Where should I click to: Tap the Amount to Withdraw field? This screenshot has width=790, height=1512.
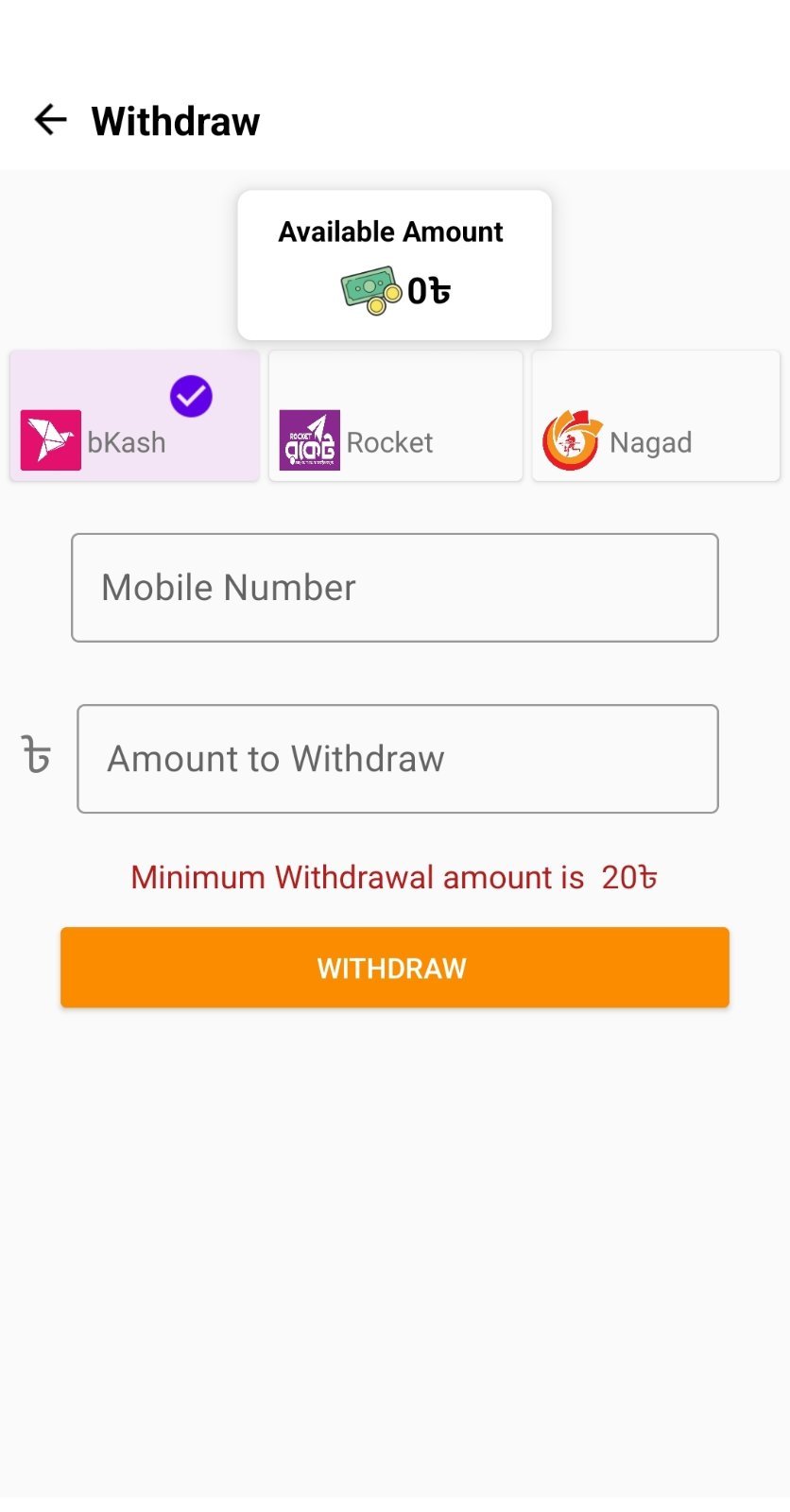pos(398,759)
